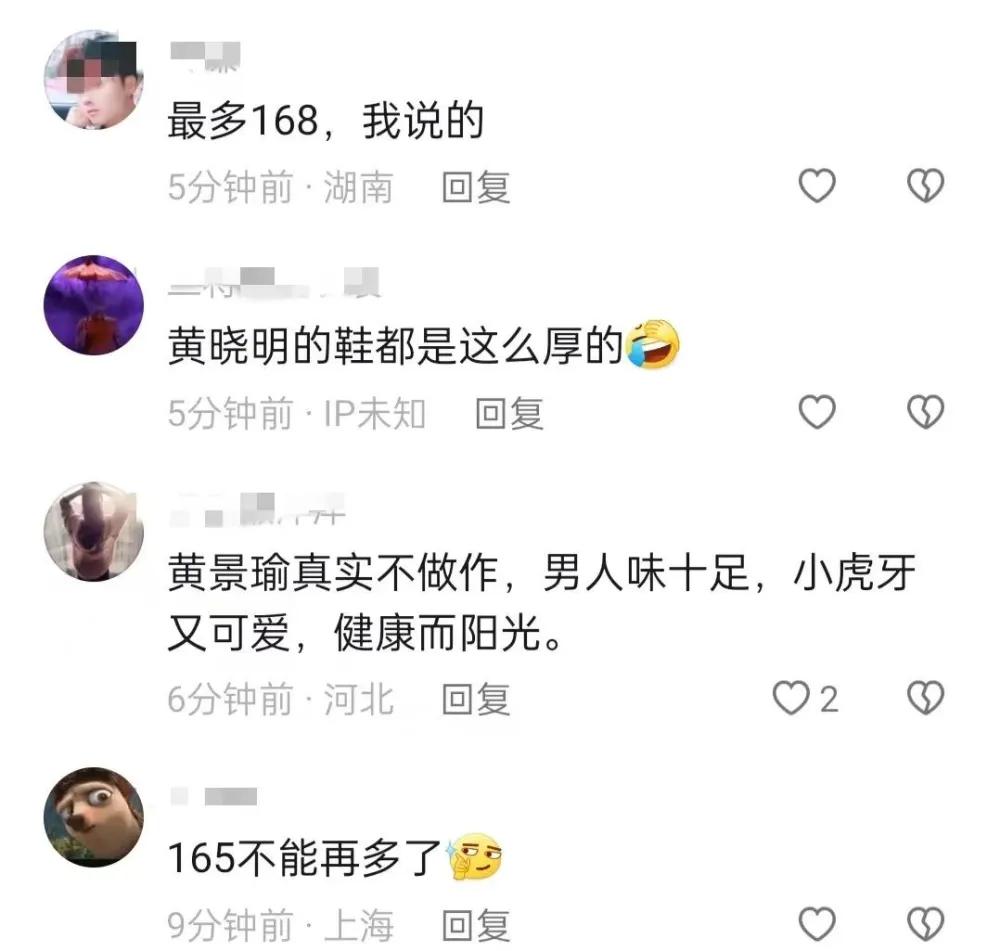This screenshot has width=1000, height=951.
Task: Like the "165不能再多了" comment
Action: 817,924
